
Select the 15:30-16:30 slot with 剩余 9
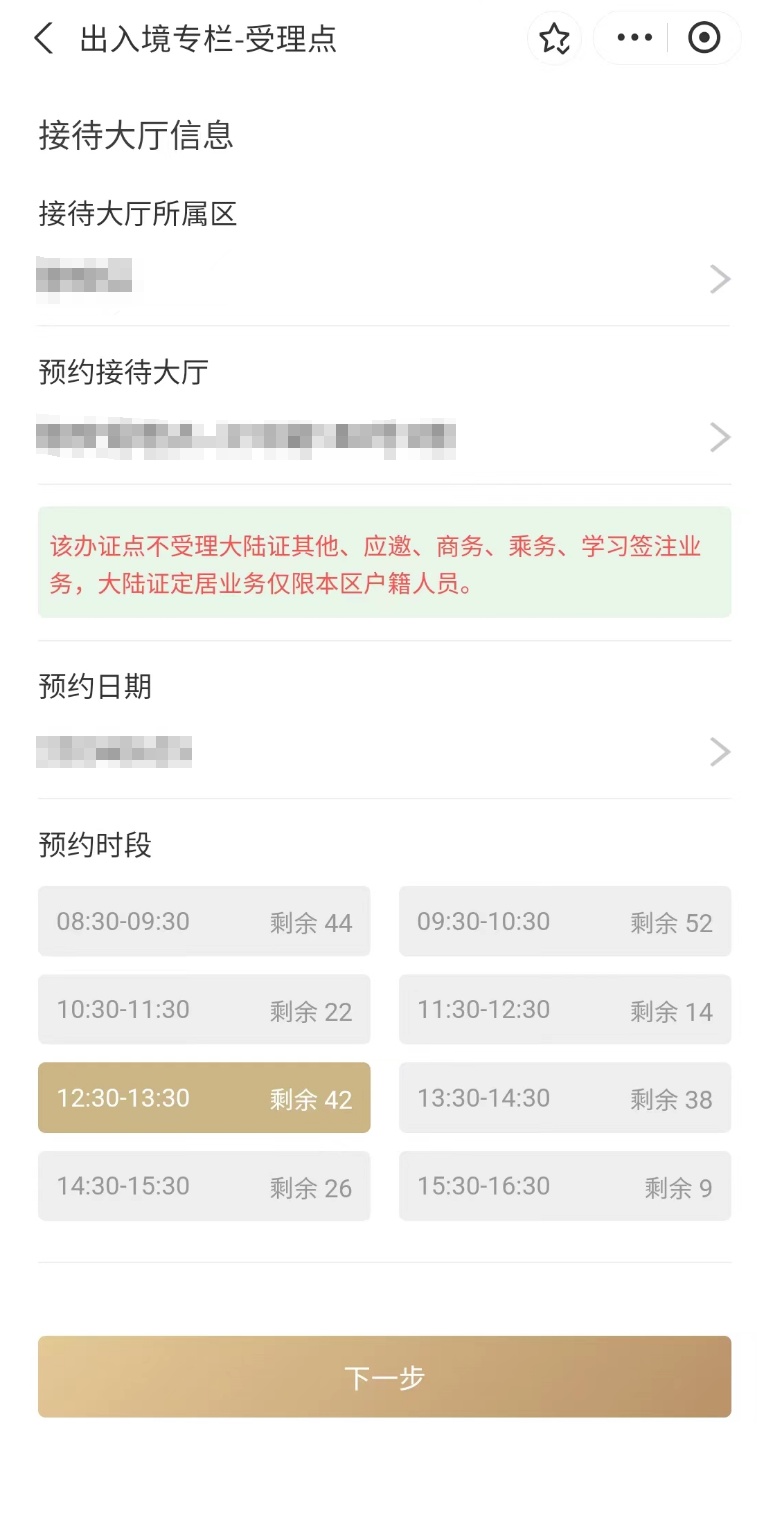[565, 1186]
